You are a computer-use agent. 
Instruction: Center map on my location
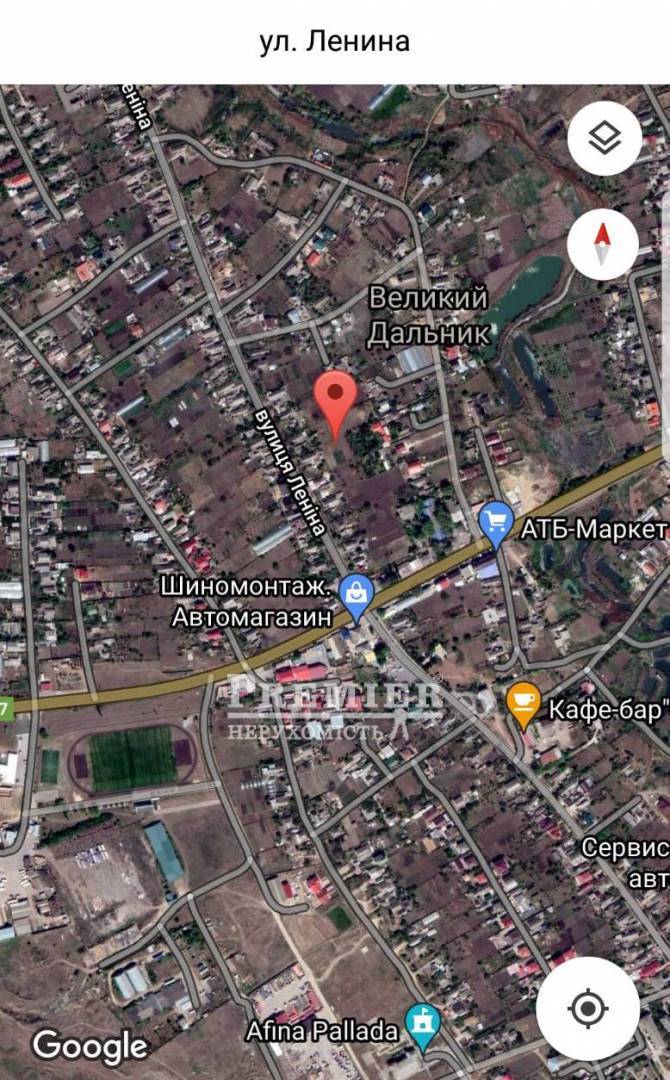pyautogui.click(x=587, y=1008)
